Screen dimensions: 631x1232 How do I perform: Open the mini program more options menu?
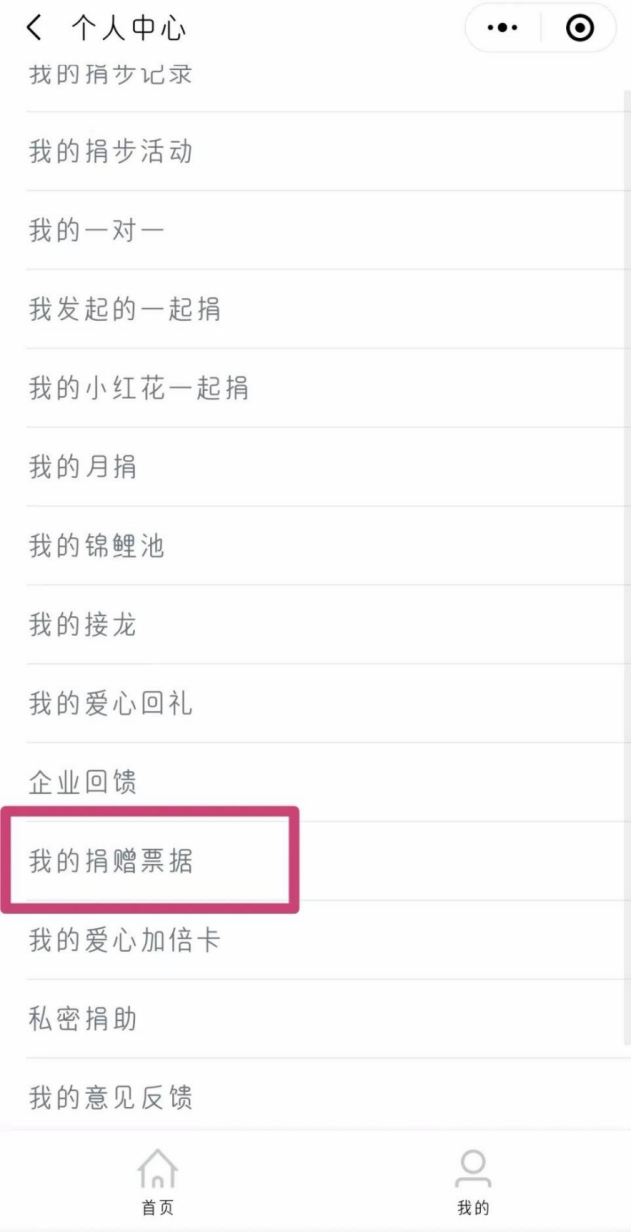[502, 28]
